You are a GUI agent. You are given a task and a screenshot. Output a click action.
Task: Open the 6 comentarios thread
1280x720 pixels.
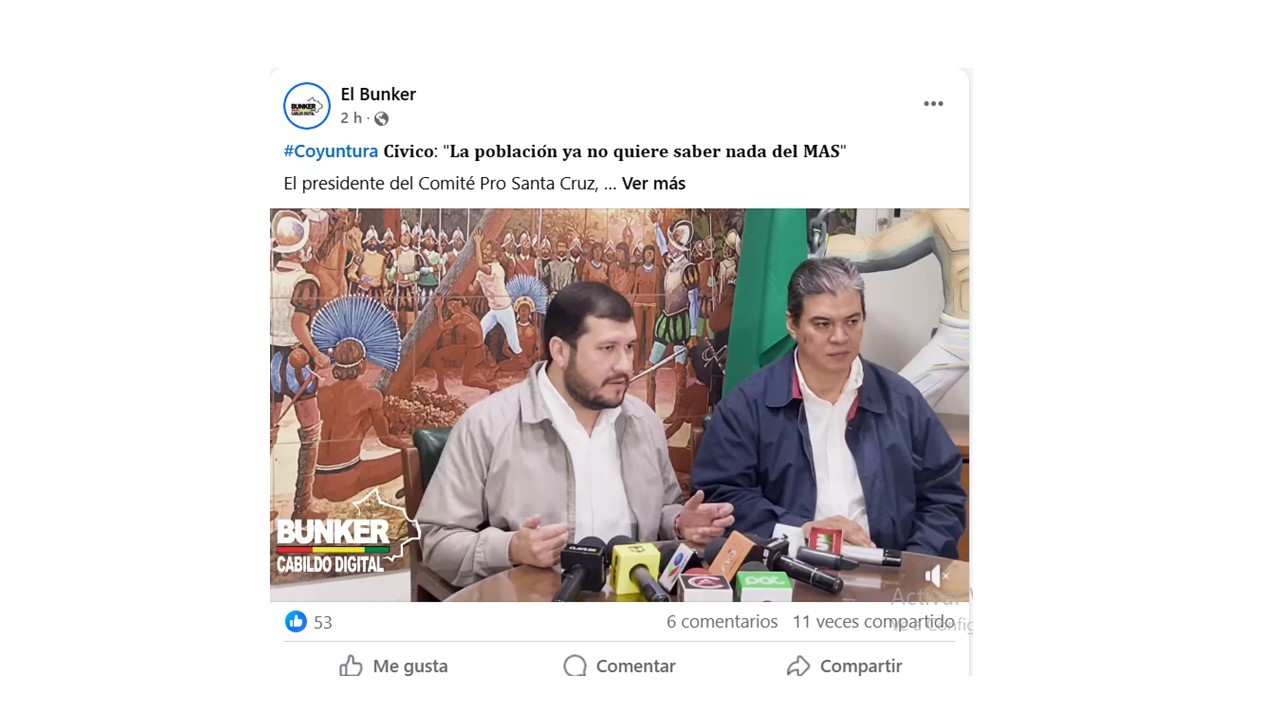pos(722,622)
